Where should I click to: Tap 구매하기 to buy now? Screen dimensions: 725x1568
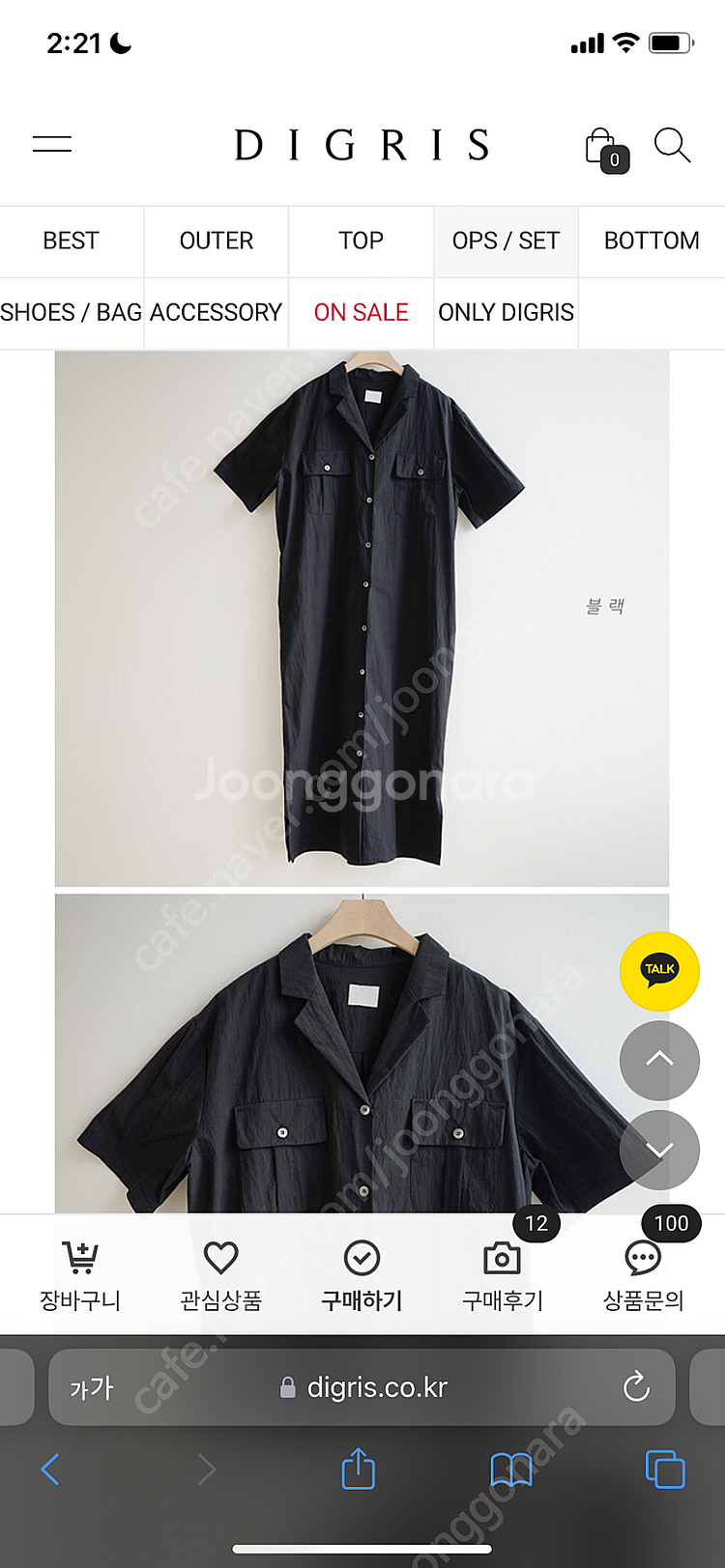[362, 1275]
